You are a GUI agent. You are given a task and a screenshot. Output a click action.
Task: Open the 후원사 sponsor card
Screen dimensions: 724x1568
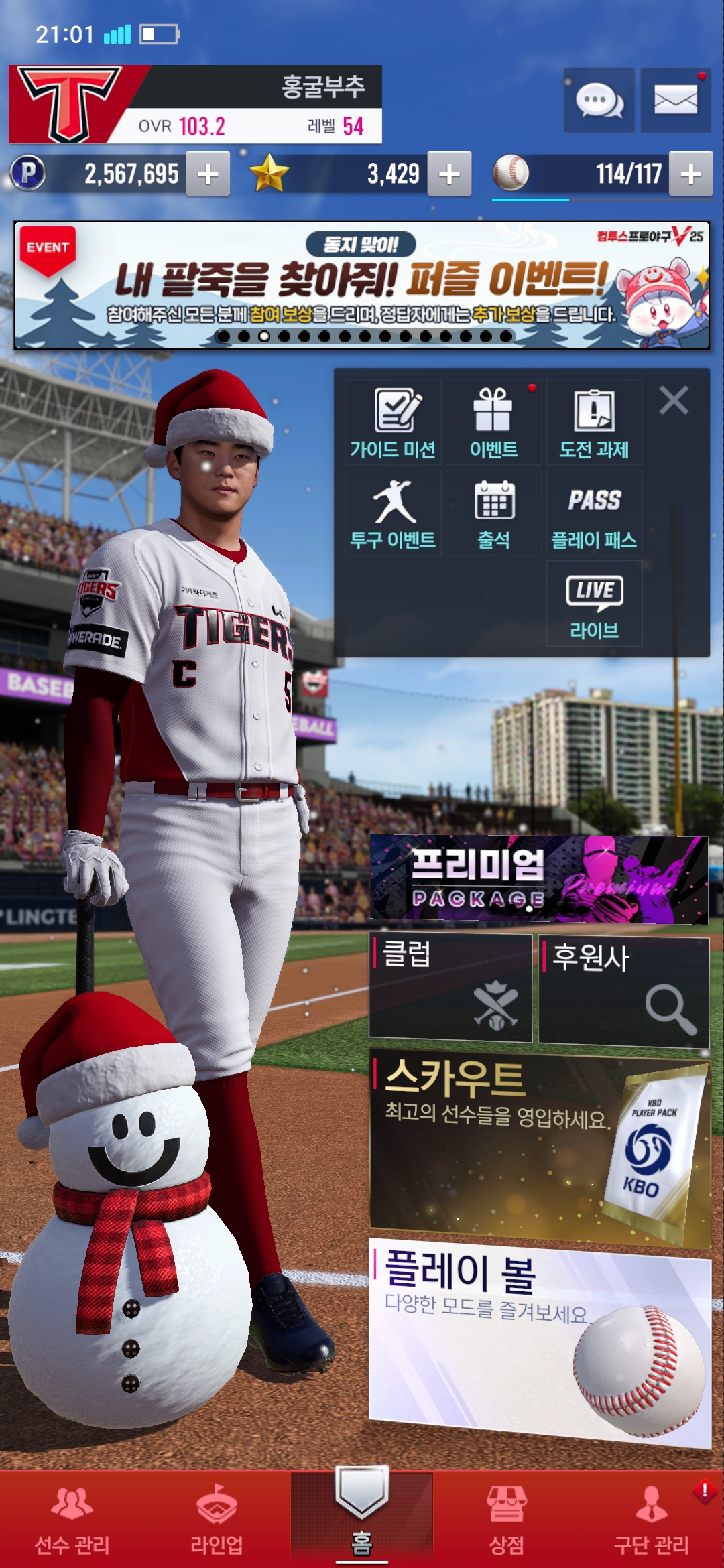(x=623, y=992)
